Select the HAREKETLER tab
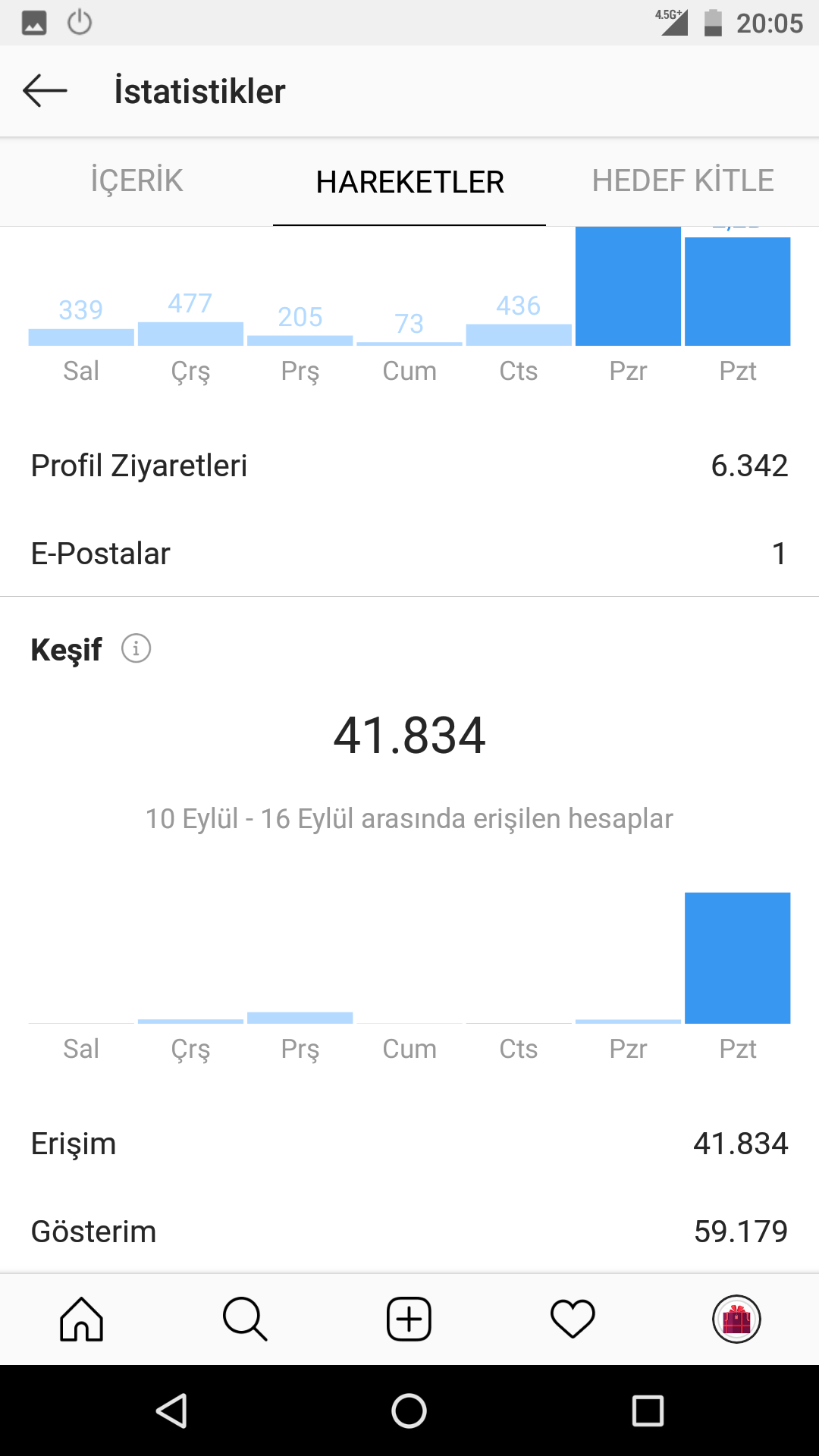The image size is (819, 1456). pos(409,181)
